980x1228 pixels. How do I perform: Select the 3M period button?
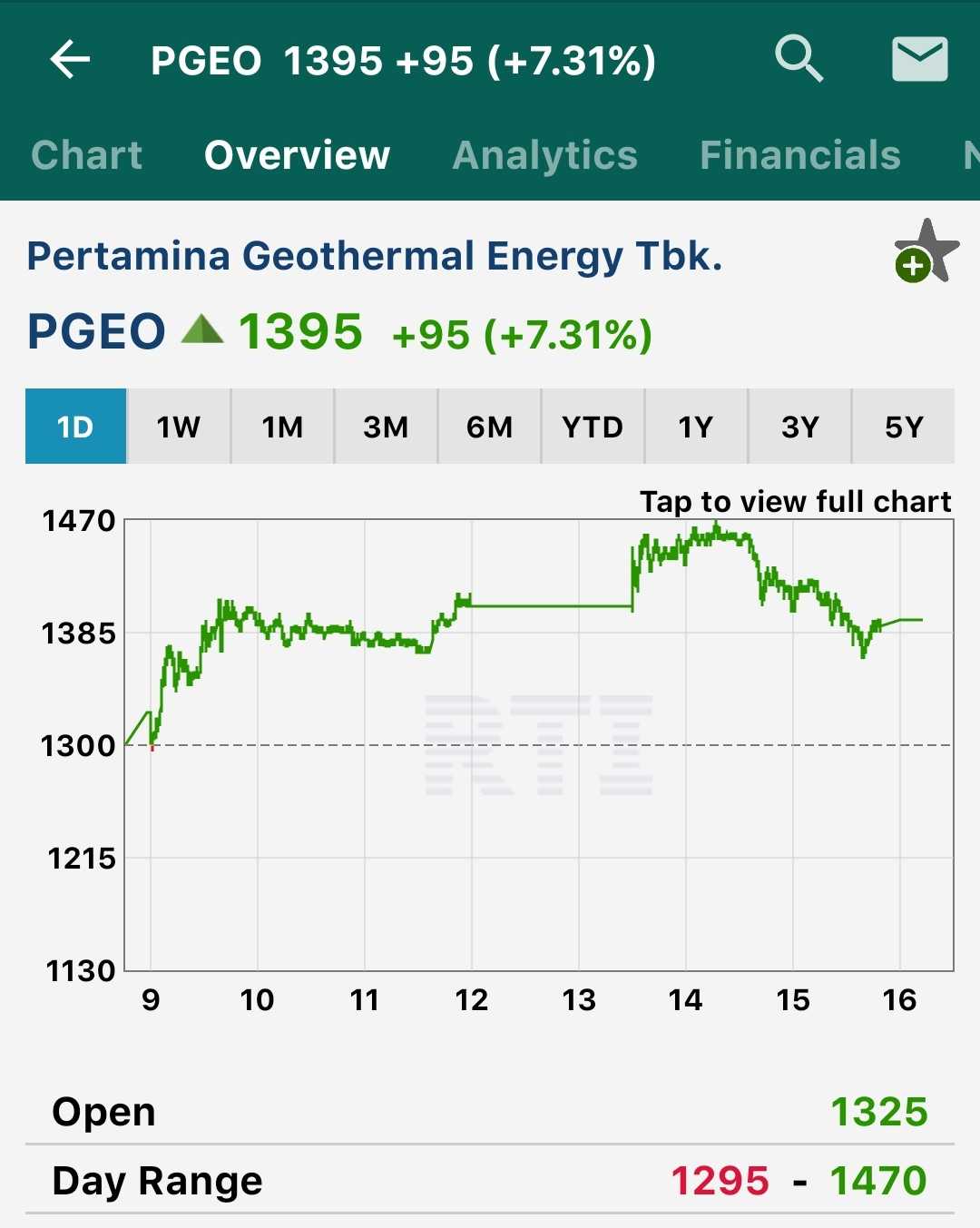point(386,427)
